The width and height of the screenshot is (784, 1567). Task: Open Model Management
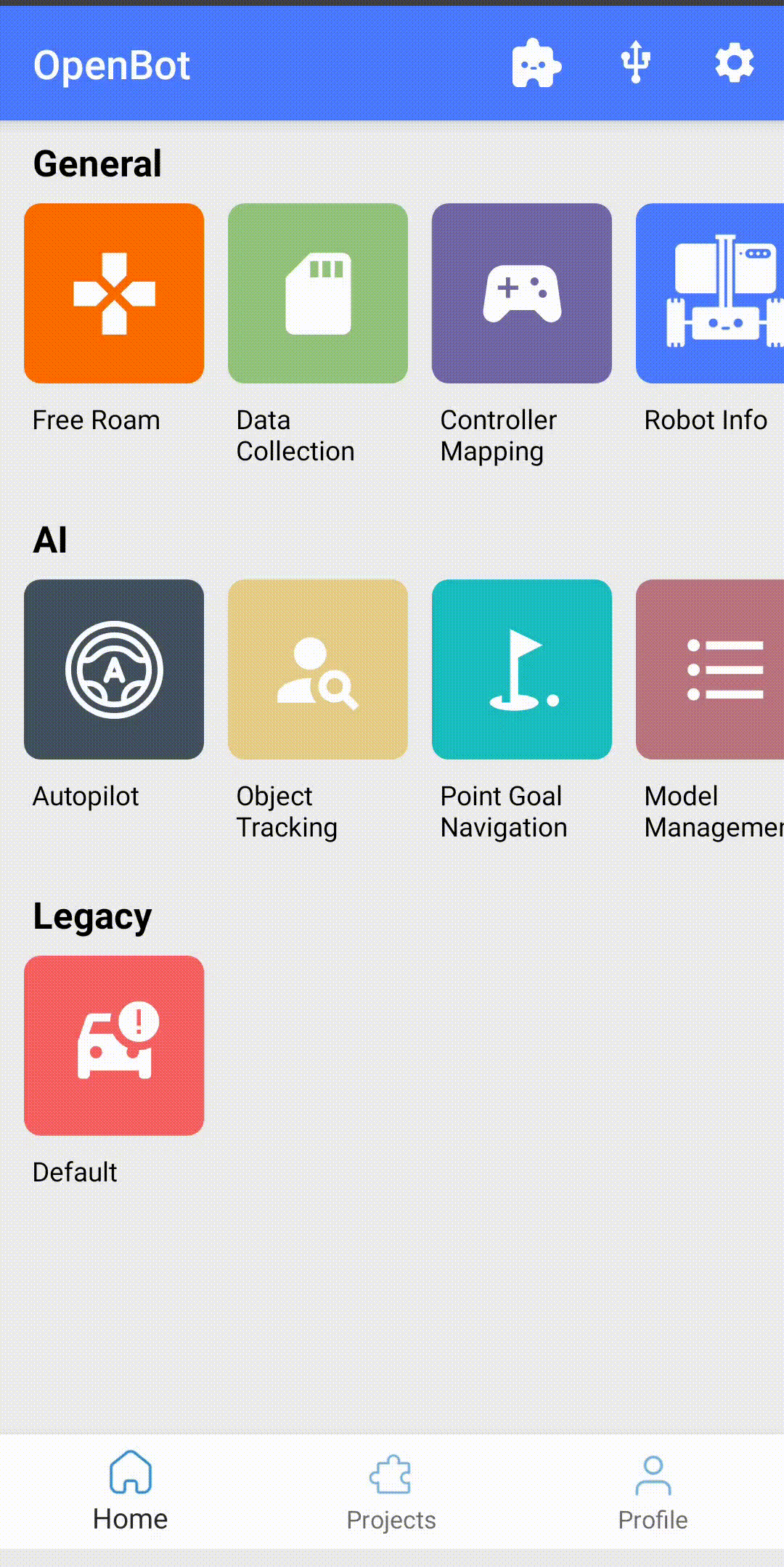[710, 669]
